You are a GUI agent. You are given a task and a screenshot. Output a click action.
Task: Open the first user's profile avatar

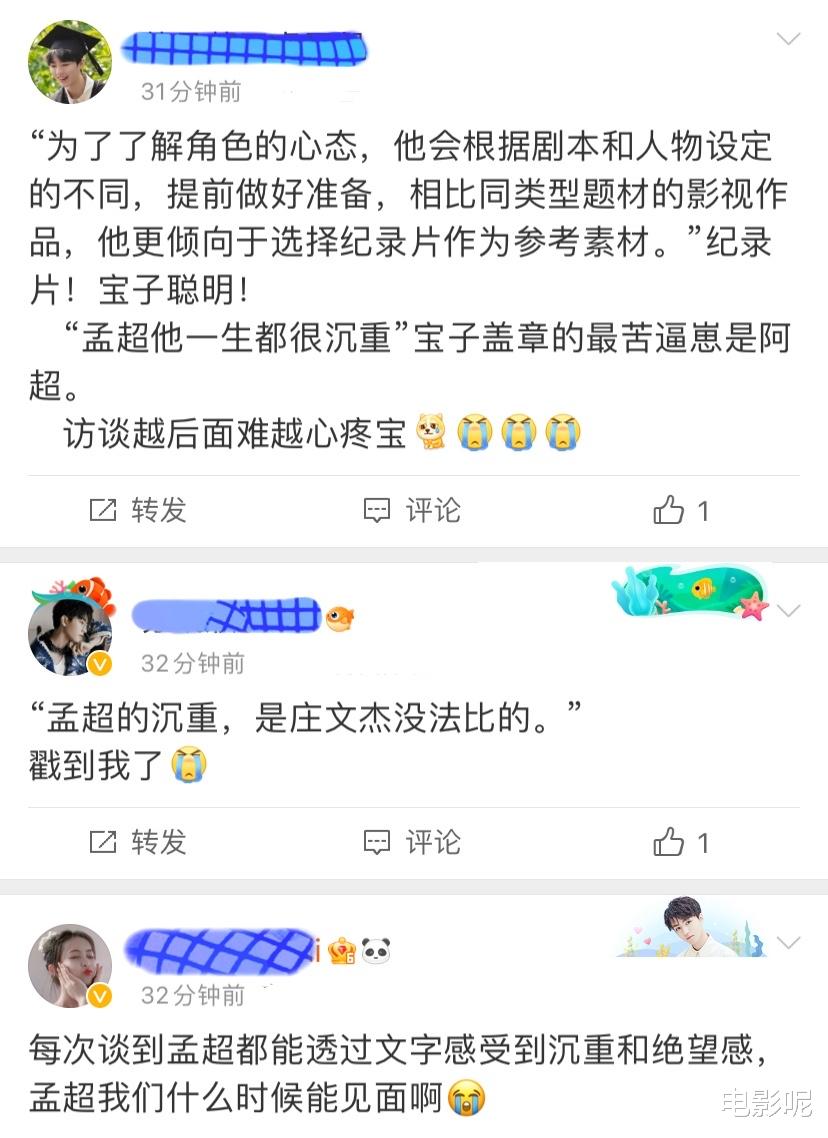70,60
